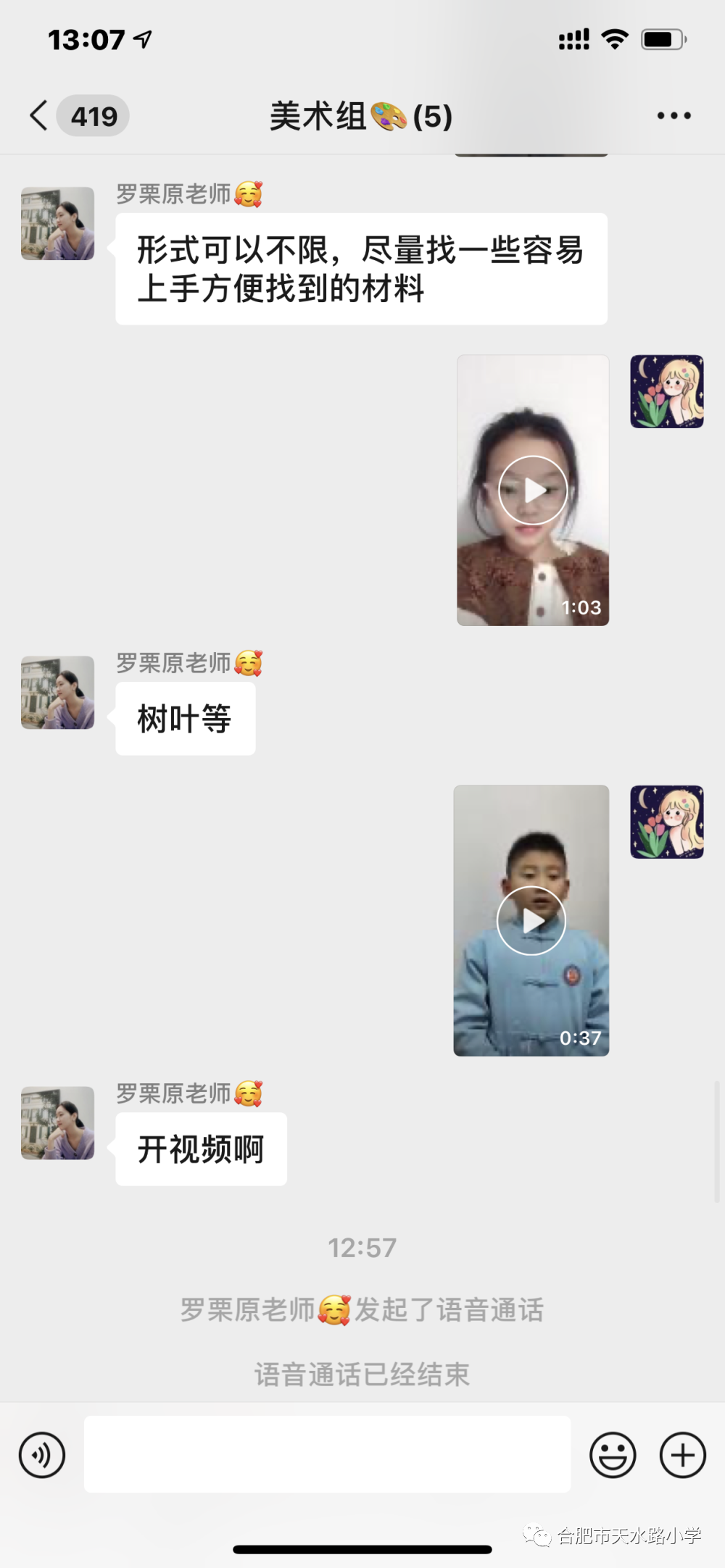Open the plus attachment menu
725x1568 pixels.
pyautogui.click(x=682, y=1454)
